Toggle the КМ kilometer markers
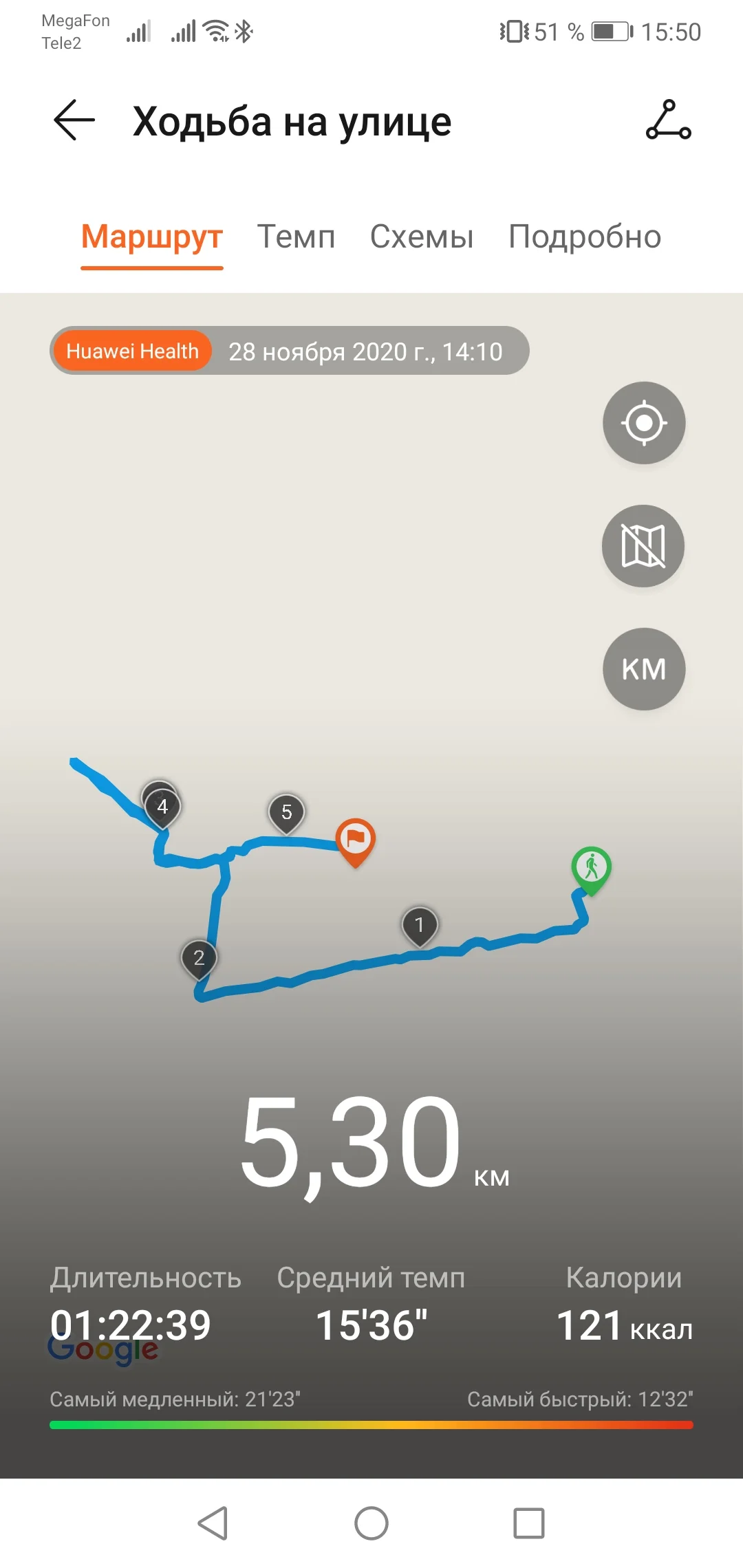Image resolution: width=743 pixels, height=1568 pixels. coord(644,669)
